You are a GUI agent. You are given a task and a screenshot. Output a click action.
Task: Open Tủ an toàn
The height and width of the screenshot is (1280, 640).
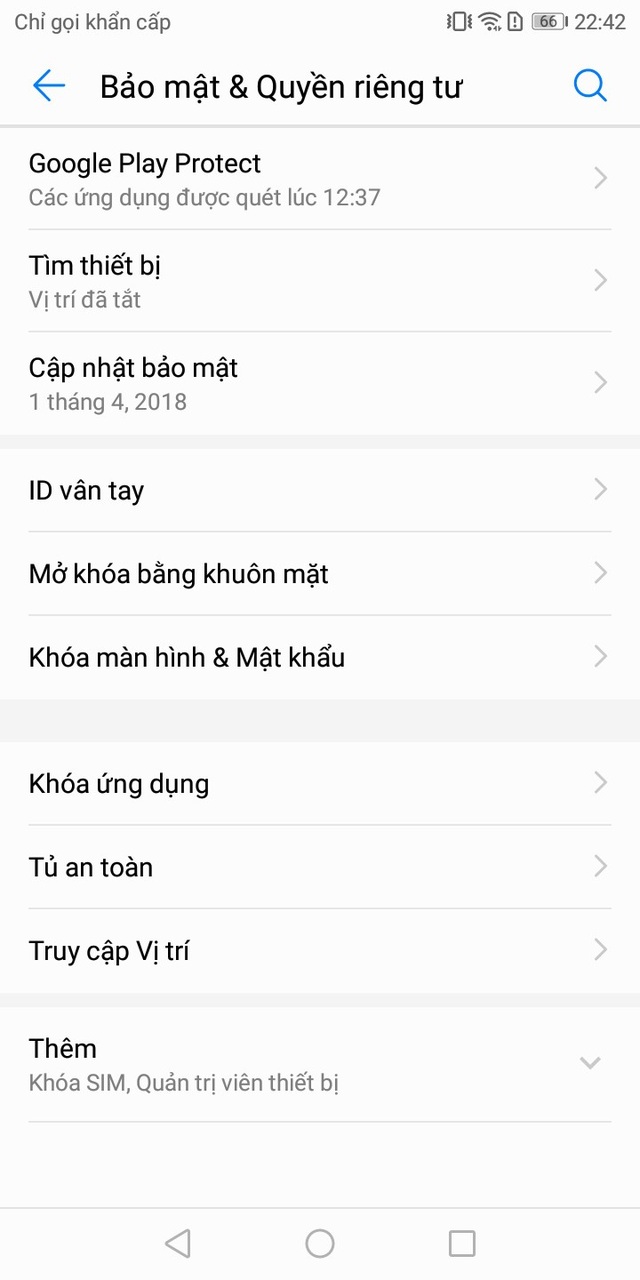coord(320,867)
